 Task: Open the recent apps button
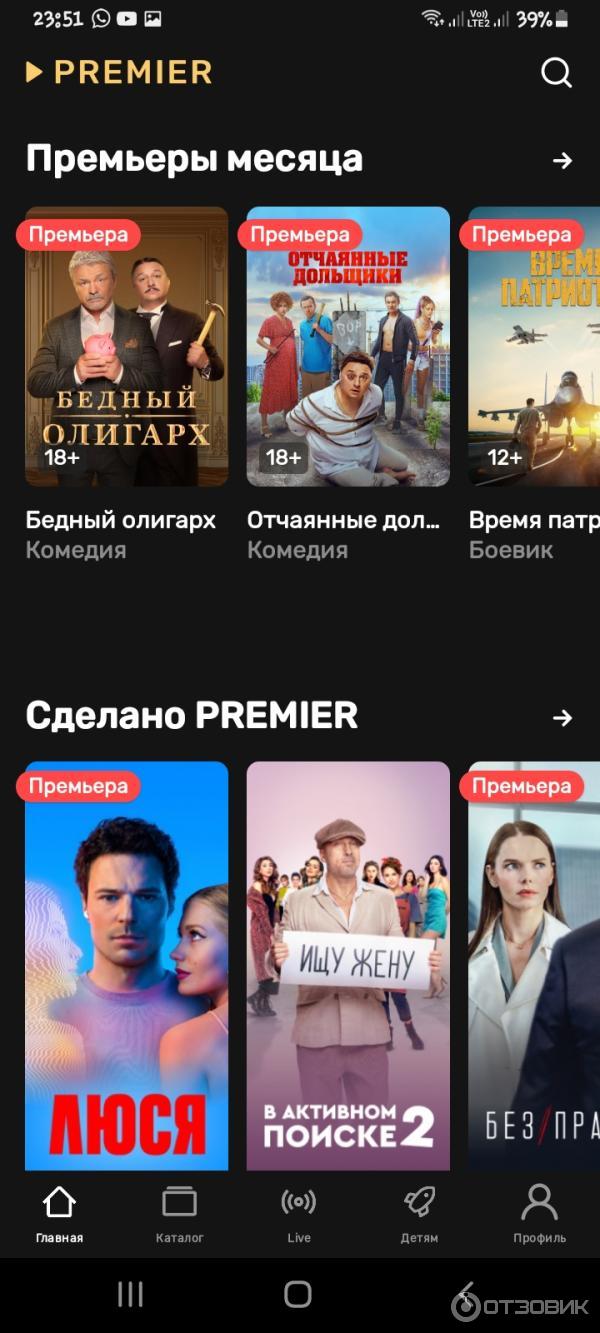coord(131,1295)
